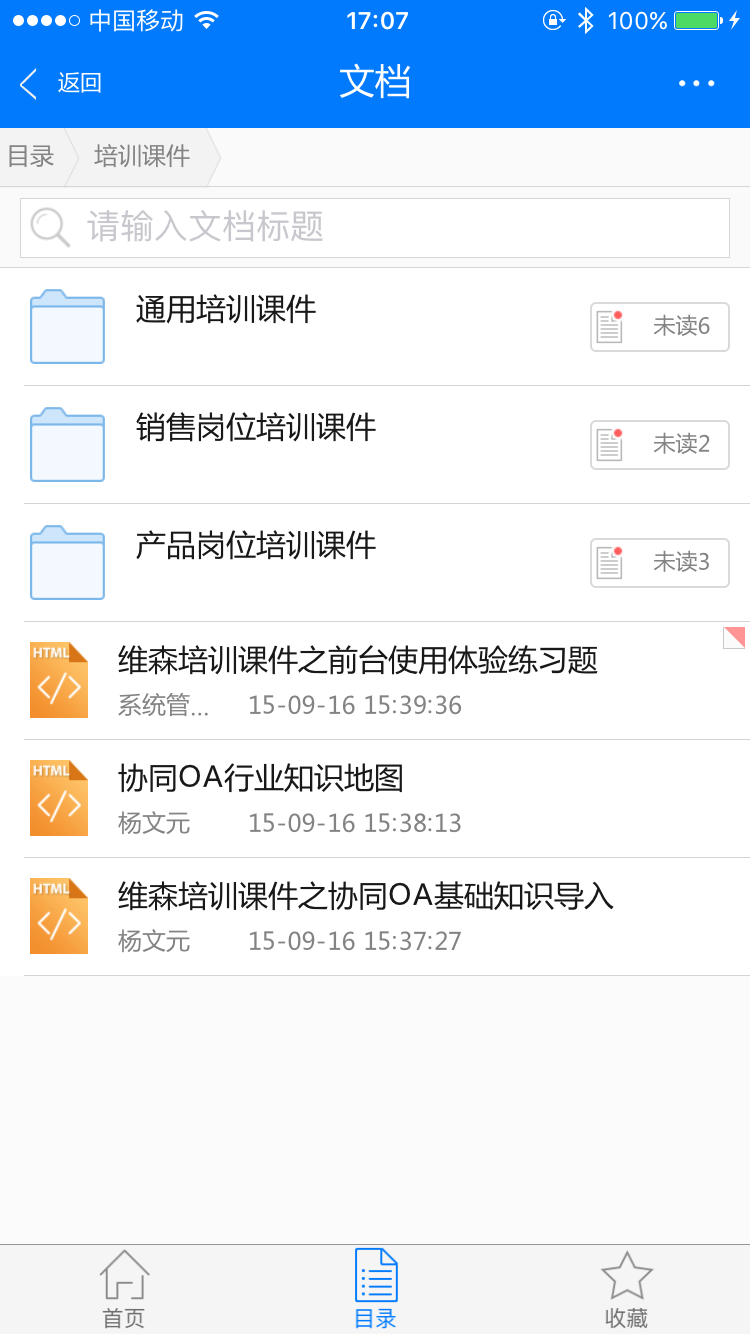Open the three-dot overflow menu

click(697, 83)
